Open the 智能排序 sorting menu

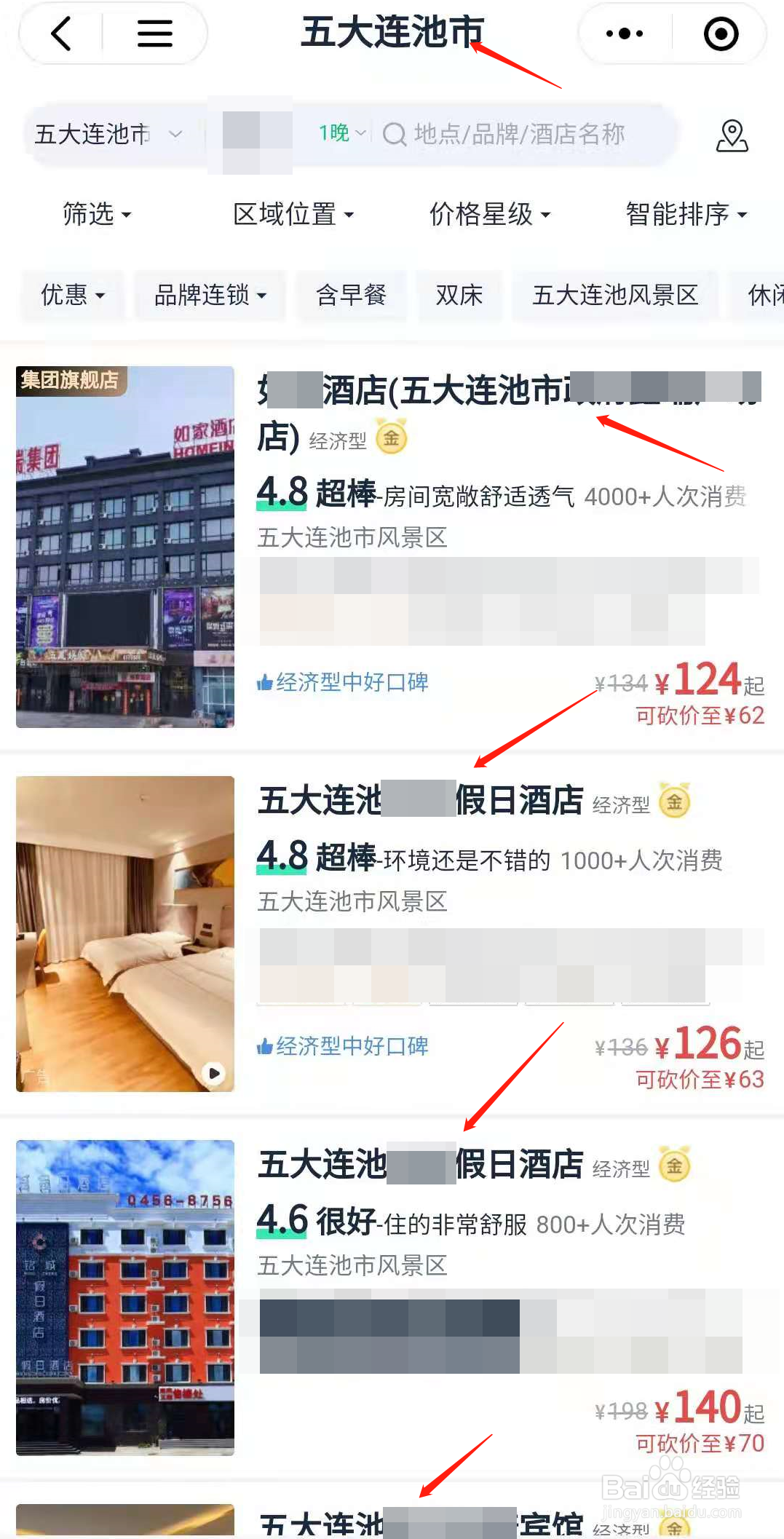tap(686, 215)
